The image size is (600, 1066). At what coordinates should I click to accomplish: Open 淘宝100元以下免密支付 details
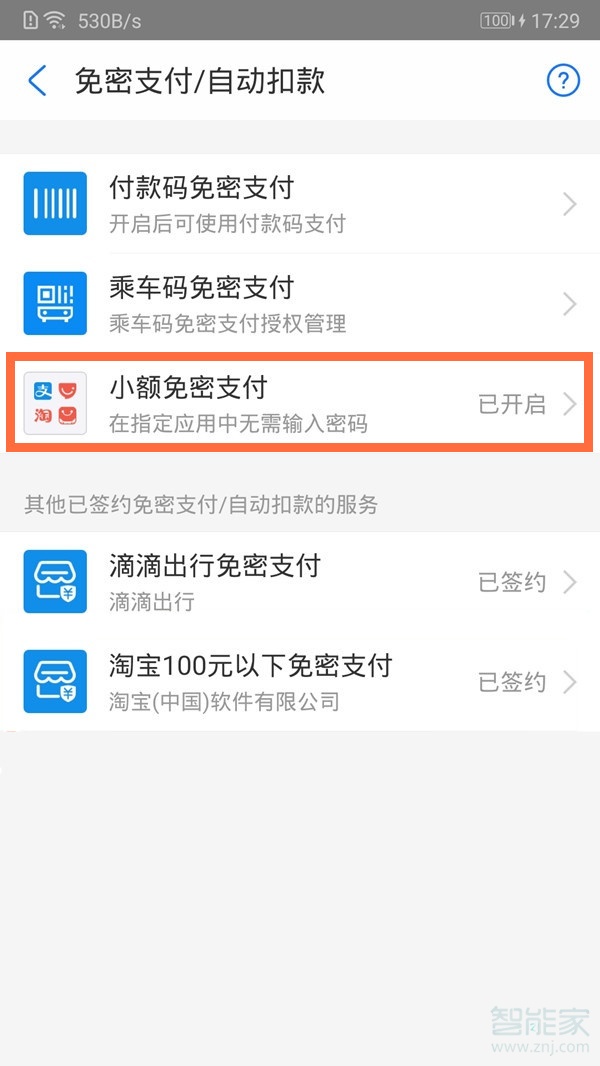coord(300,681)
